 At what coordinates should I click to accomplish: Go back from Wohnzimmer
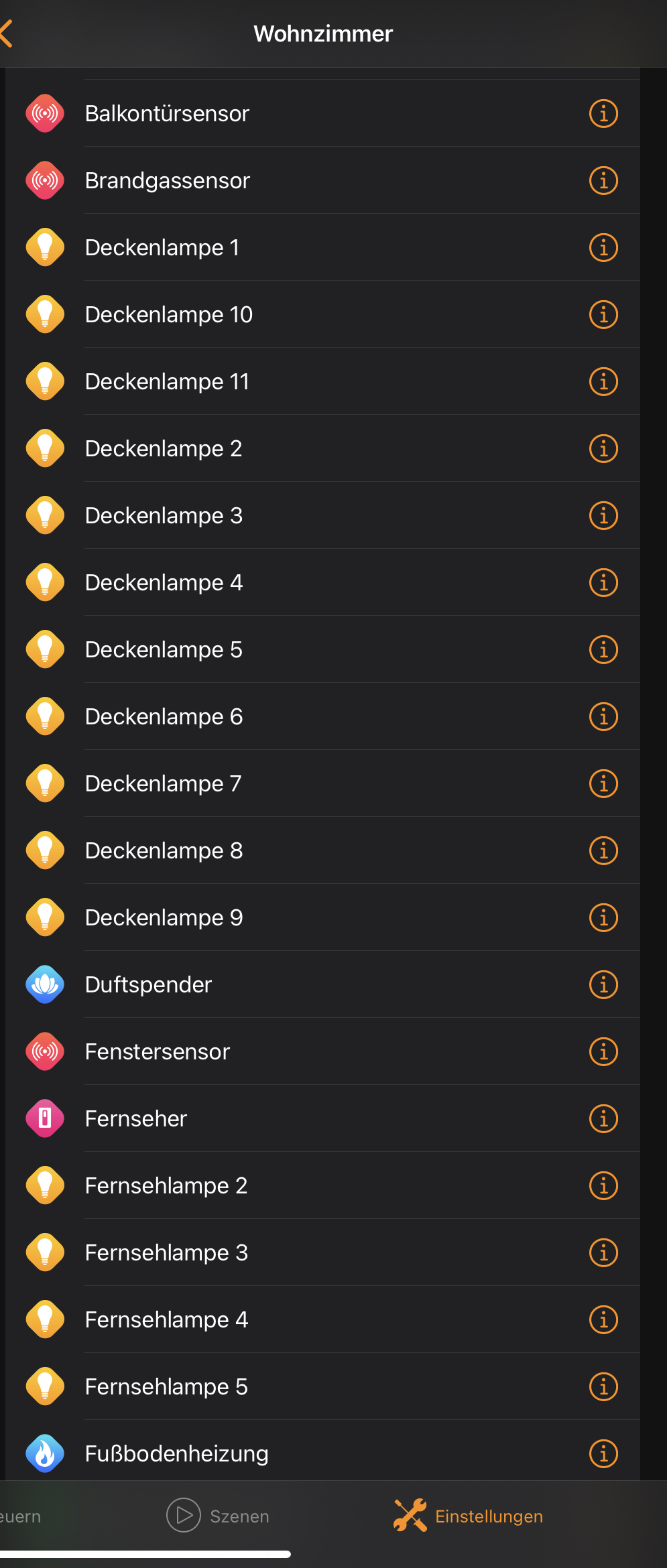click(8, 34)
